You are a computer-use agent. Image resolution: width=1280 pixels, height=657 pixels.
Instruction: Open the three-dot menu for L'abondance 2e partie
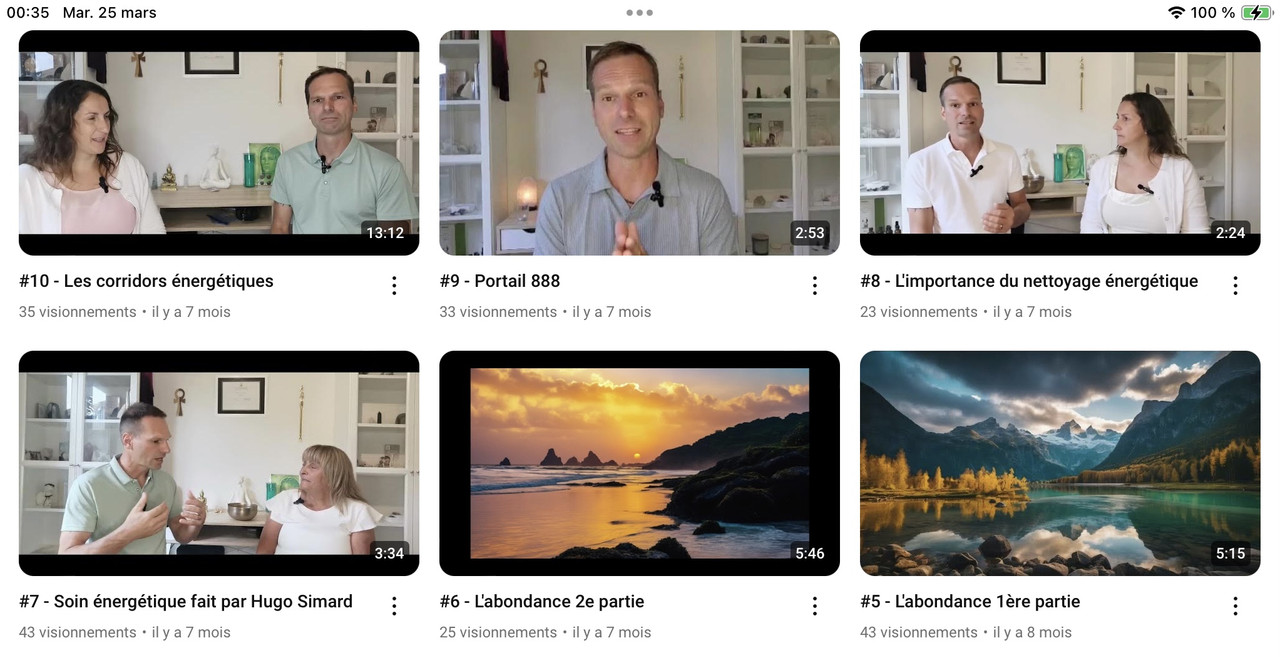815,606
